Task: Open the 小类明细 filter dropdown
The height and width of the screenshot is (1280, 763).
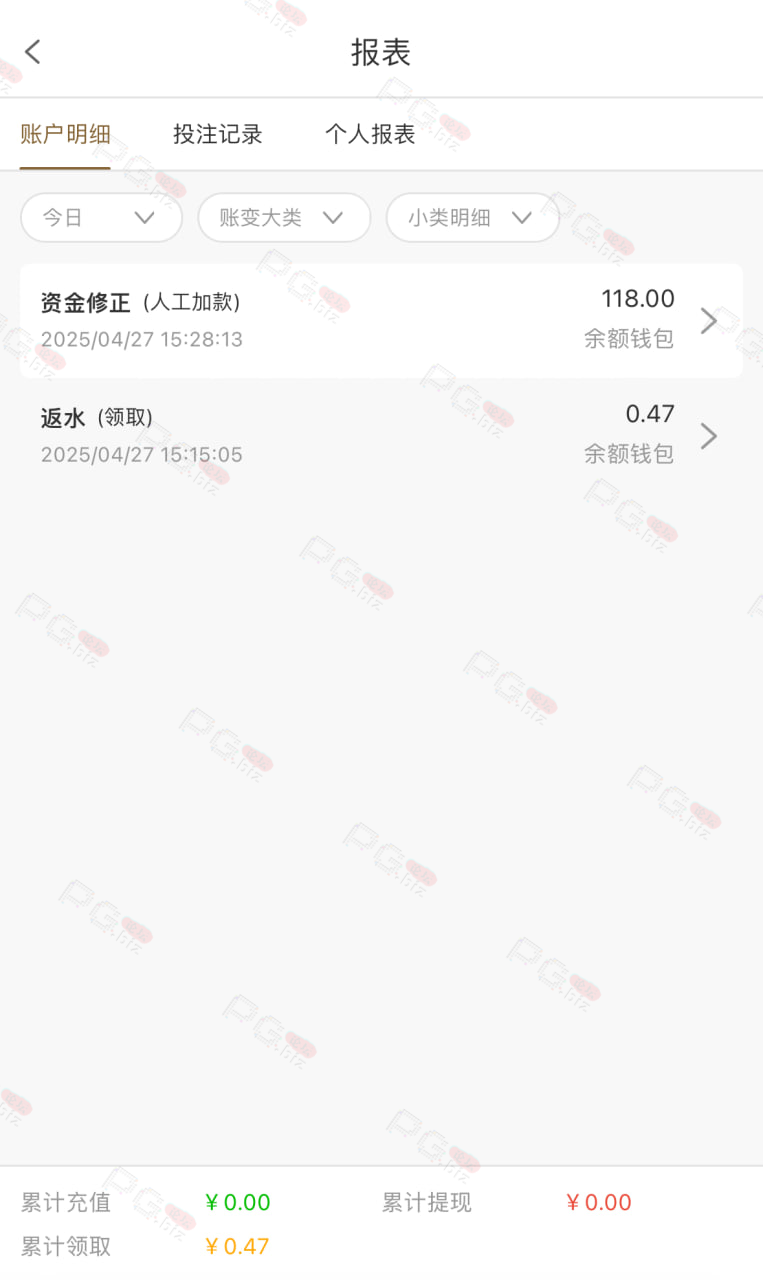Action: 472,217
